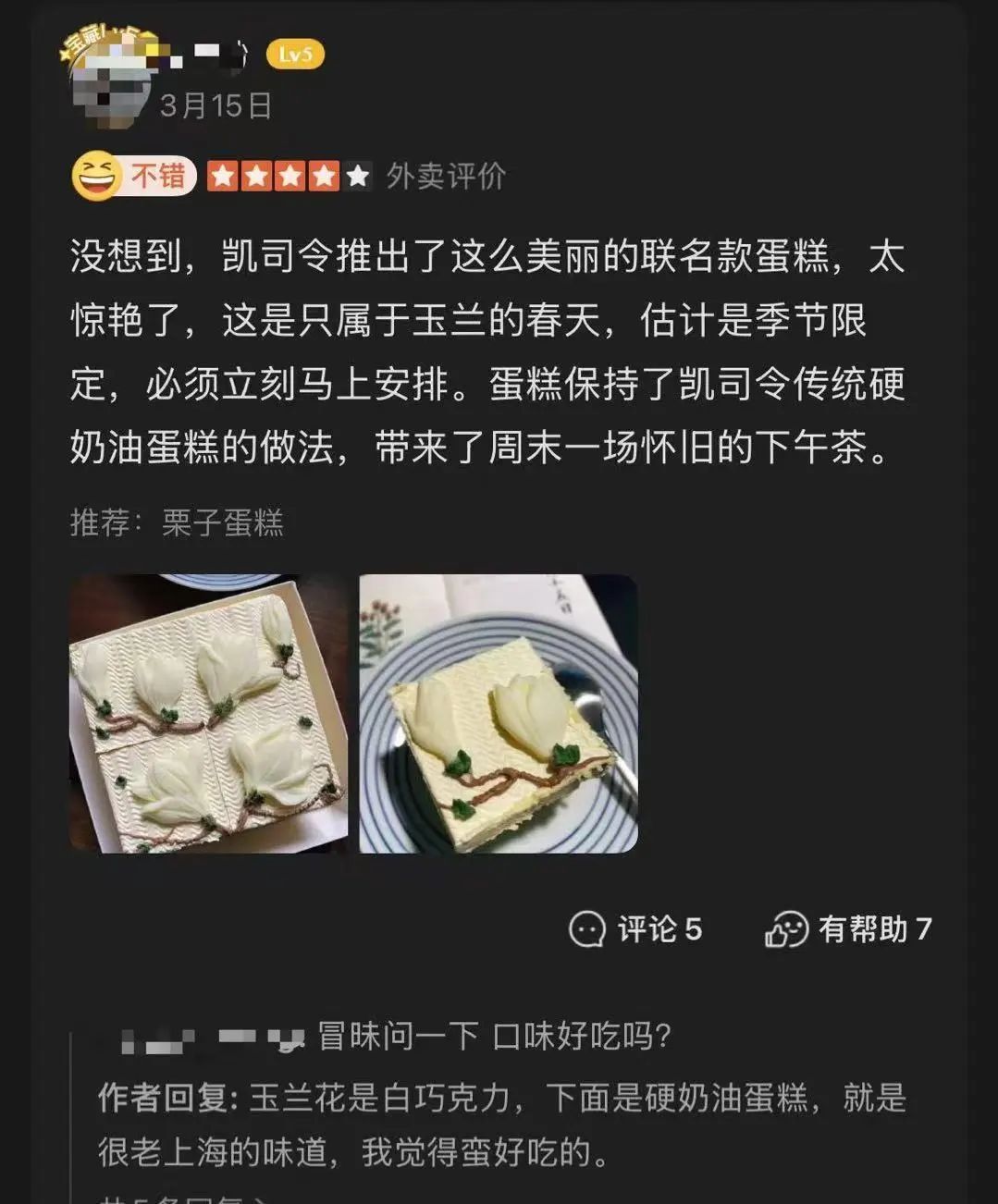The height and width of the screenshot is (1204, 998).
Task: Mark review as 有帮助 helpful
Action: pos(848,928)
